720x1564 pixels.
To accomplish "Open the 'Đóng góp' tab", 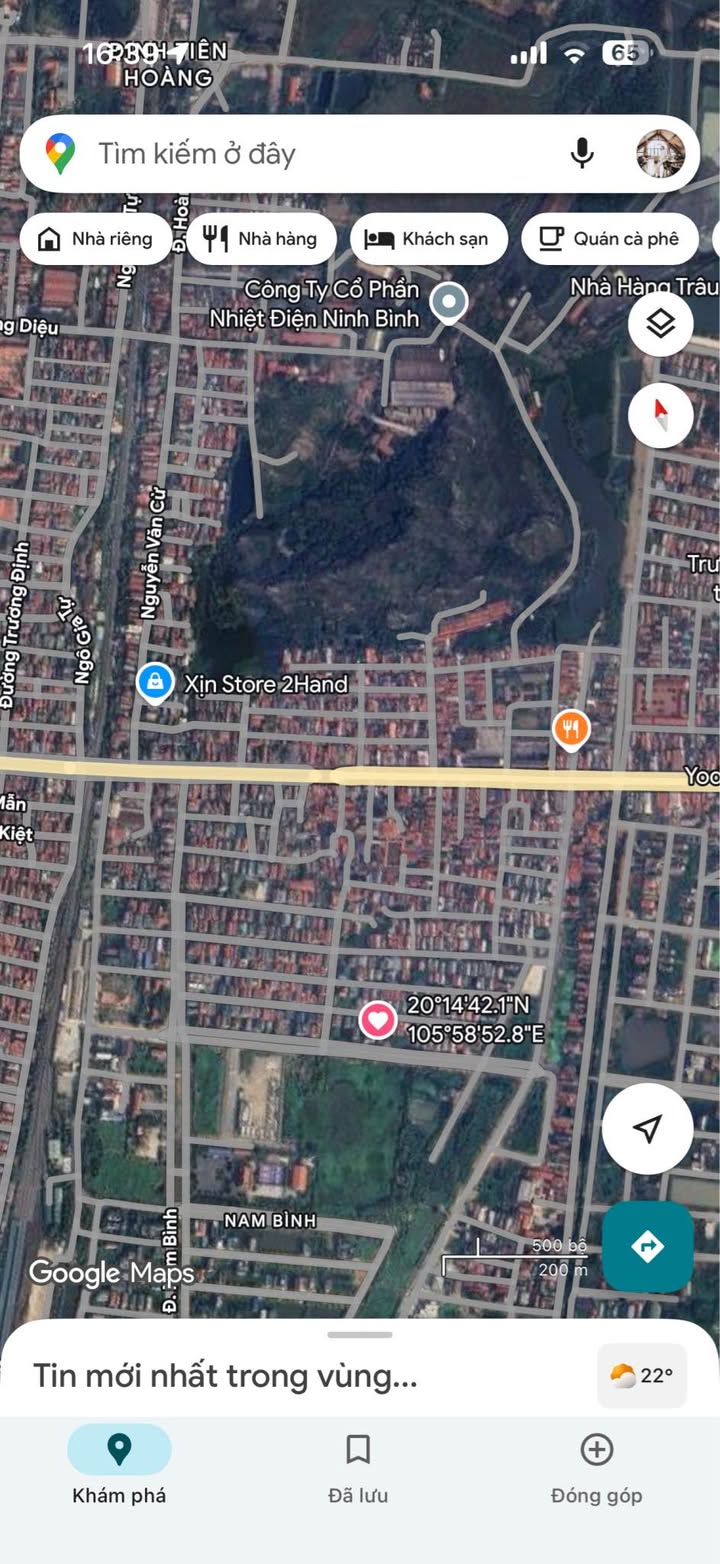I will coord(596,1466).
